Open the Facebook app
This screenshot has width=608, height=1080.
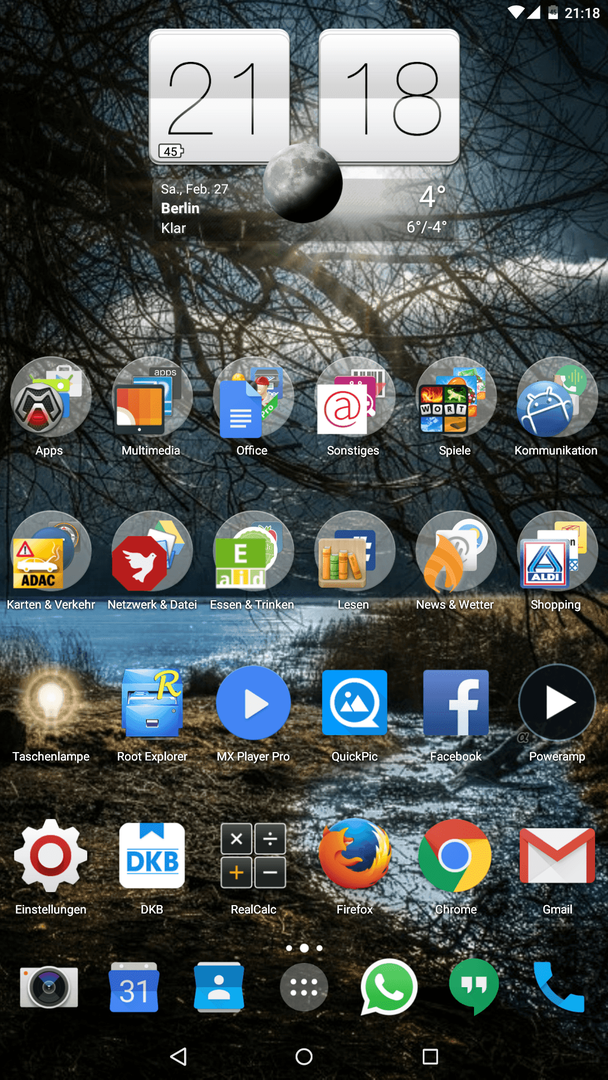[455, 704]
